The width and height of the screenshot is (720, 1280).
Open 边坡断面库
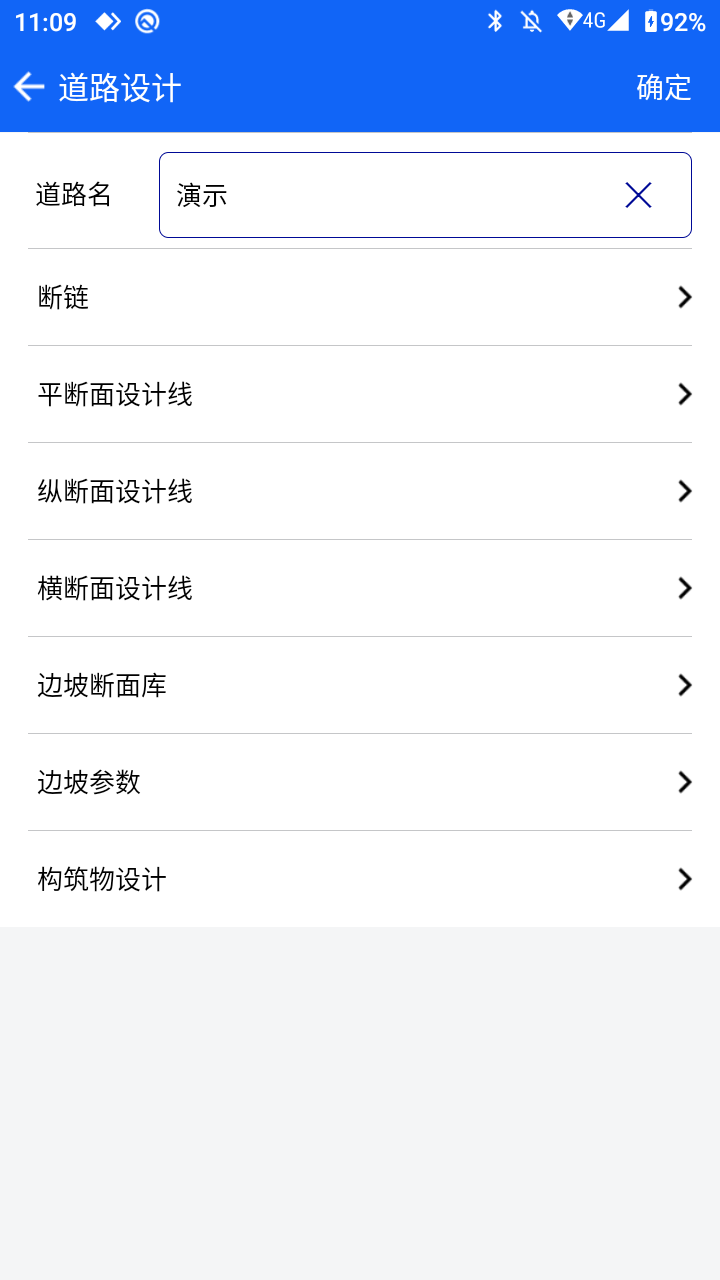coord(360,685)
